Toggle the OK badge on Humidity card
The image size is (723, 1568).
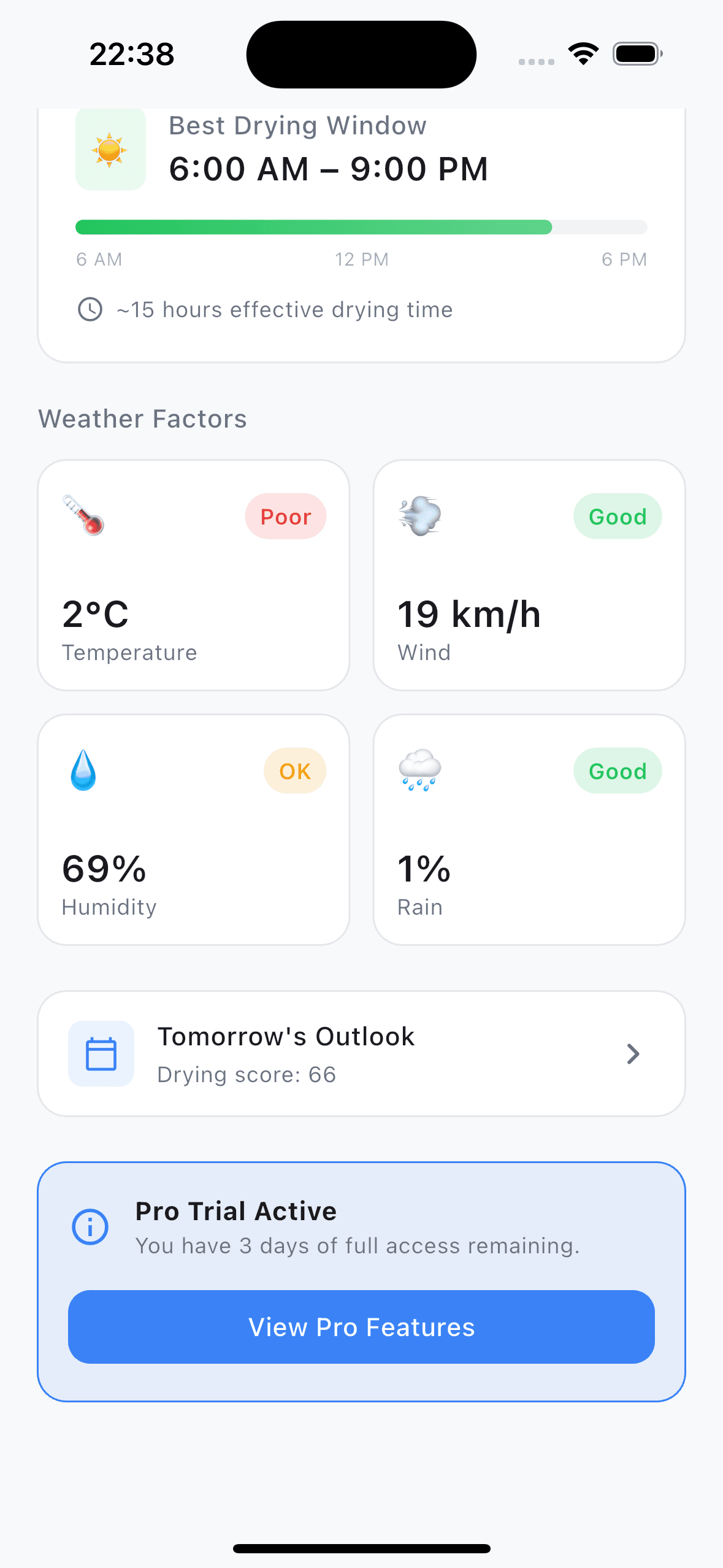294,771
